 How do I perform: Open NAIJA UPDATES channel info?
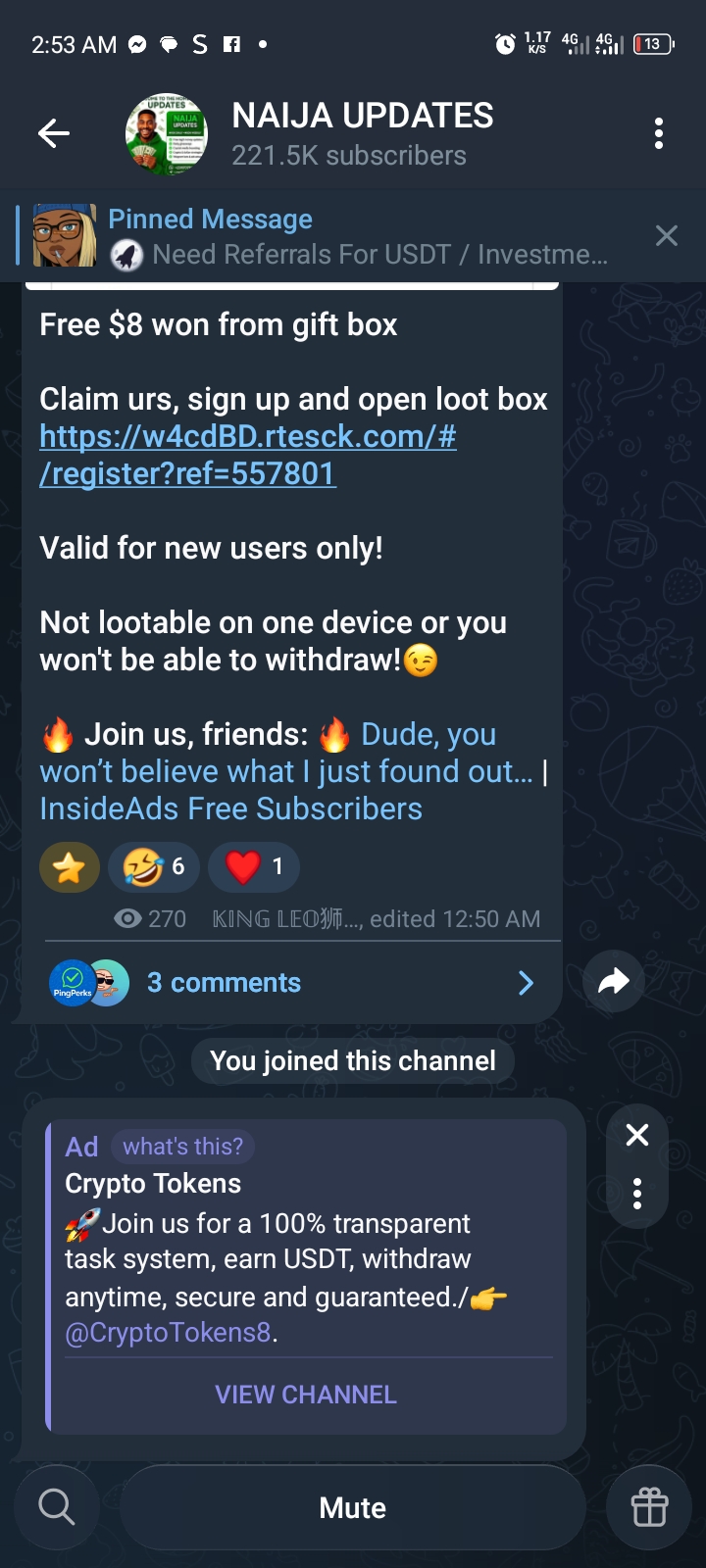362,133
